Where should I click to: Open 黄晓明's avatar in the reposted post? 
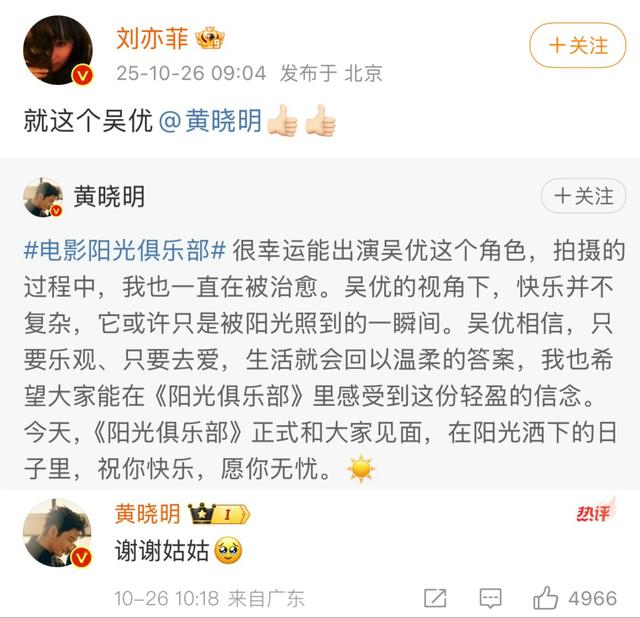(x=44, y=197)
